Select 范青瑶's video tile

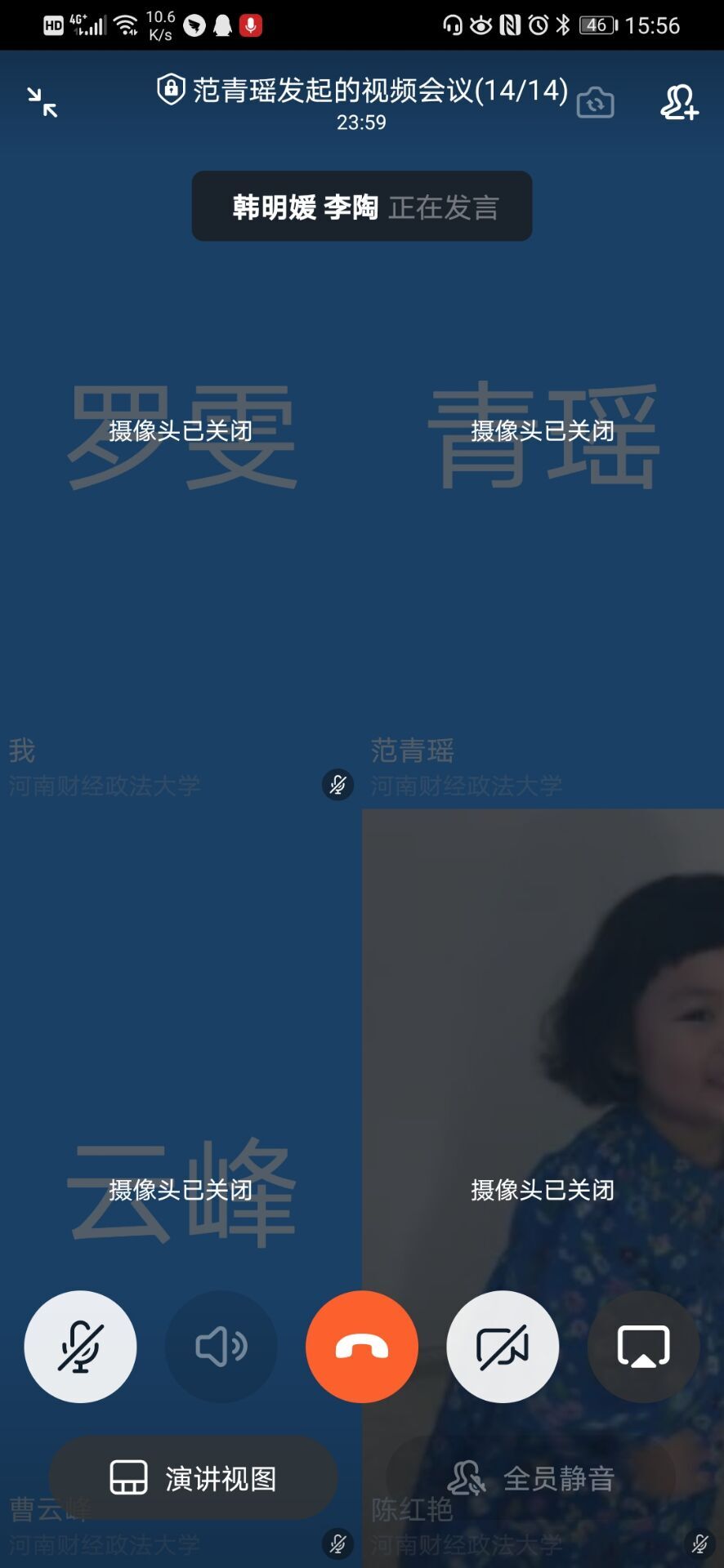[x=542, y=523]
